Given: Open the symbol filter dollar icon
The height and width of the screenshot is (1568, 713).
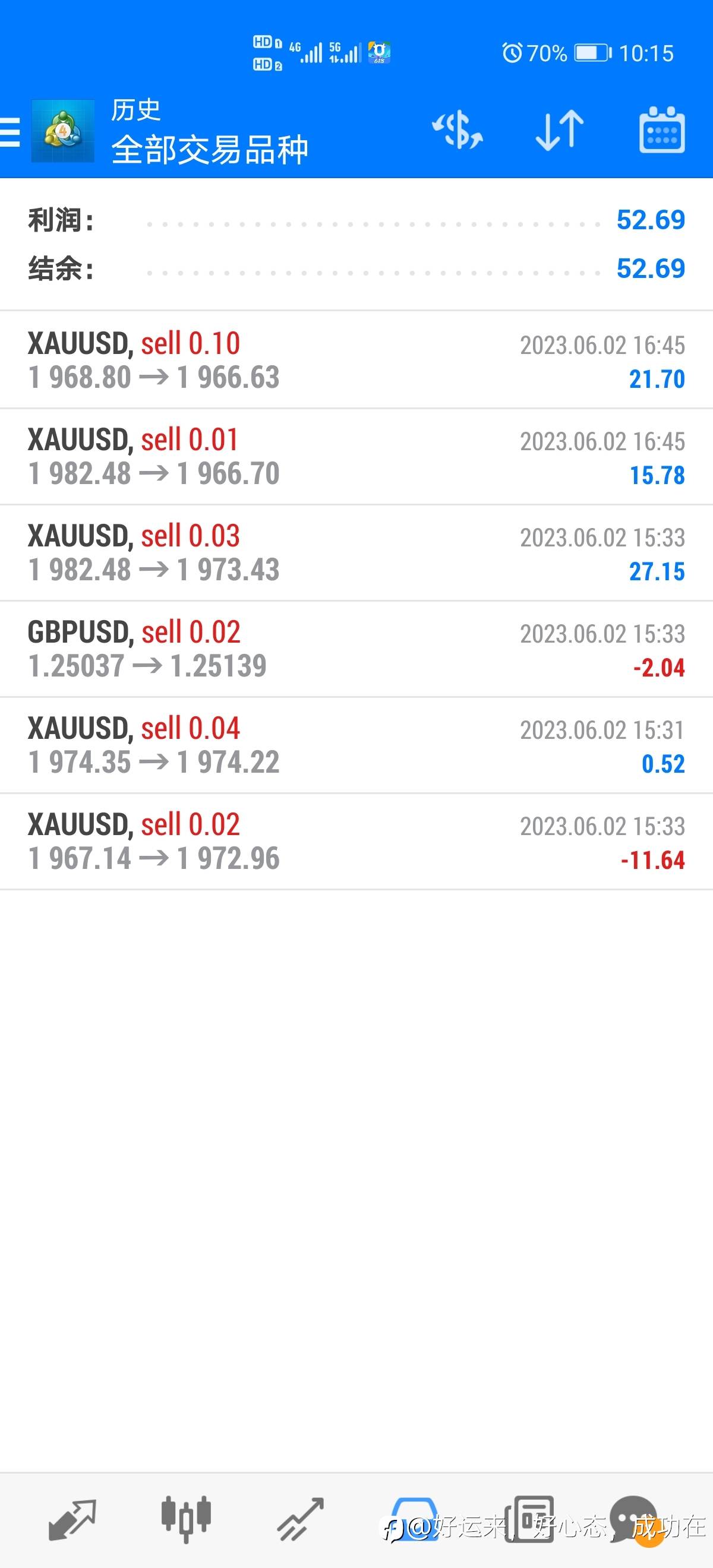Looking at the screenshot, I should point(458,130).
